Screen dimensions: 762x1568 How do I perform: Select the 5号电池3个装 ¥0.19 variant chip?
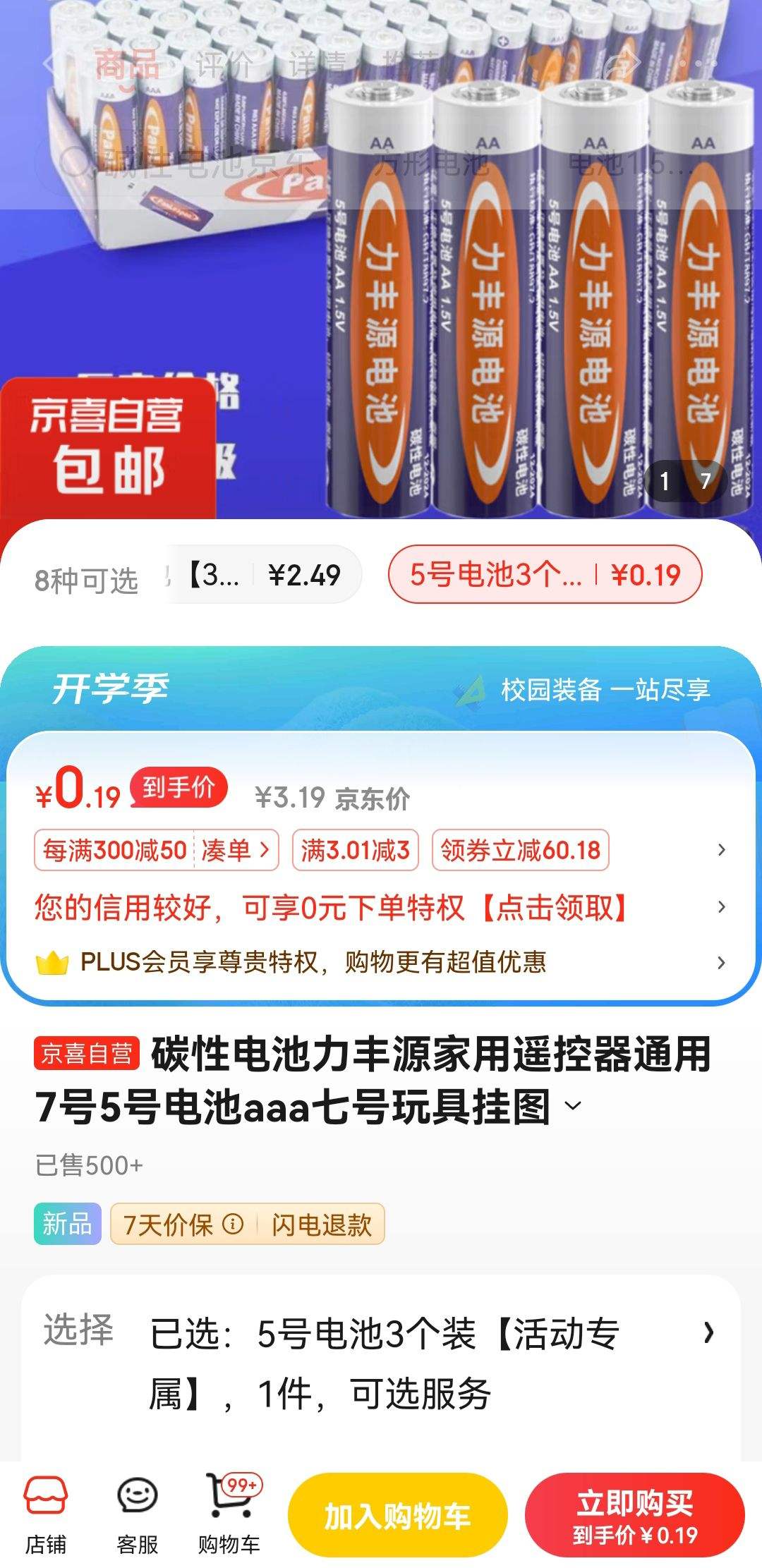pos(547,575)
